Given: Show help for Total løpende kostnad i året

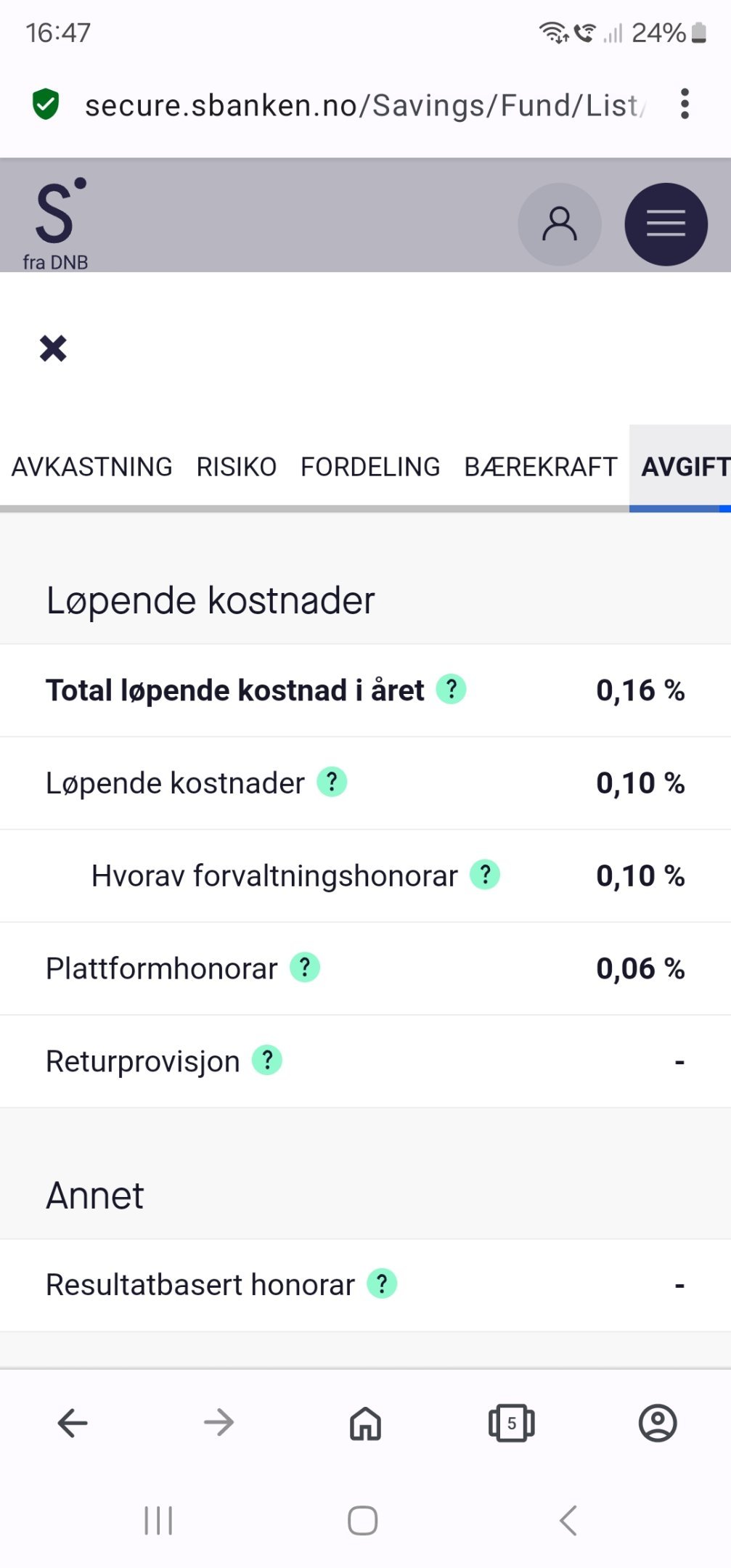Looking at the screenshot, I should [x=451, y=689].
